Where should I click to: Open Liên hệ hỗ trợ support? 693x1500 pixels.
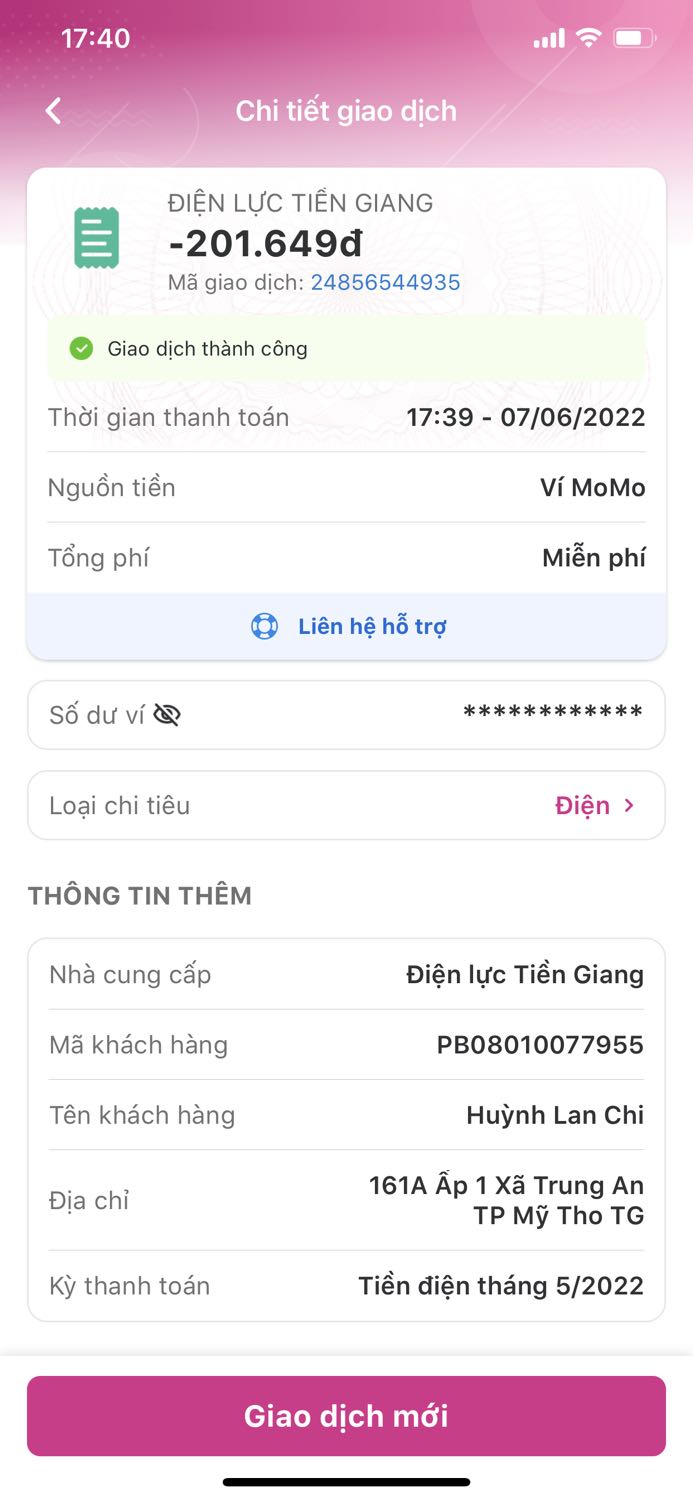click(347, 627)
